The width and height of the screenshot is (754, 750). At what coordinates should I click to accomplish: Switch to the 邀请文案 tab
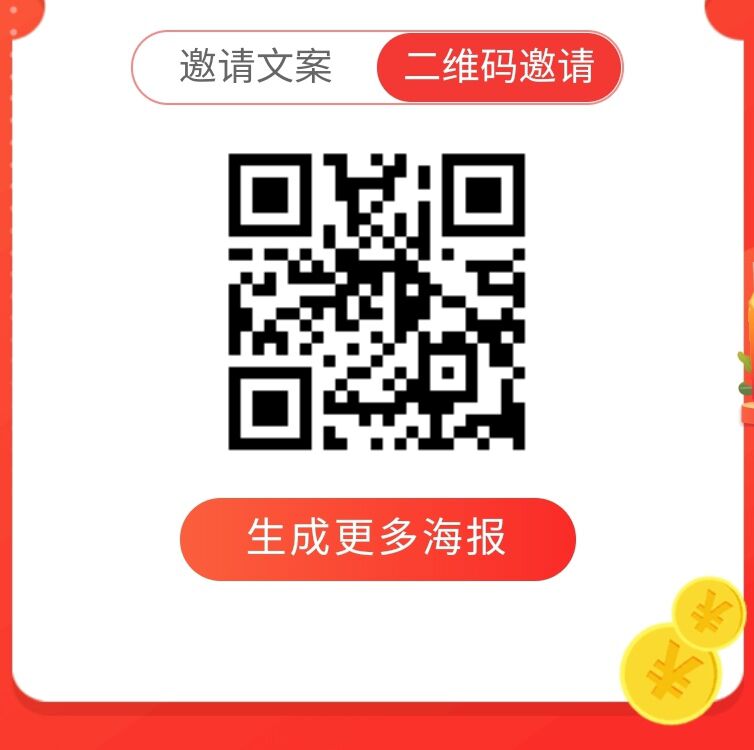coord(256,67)
